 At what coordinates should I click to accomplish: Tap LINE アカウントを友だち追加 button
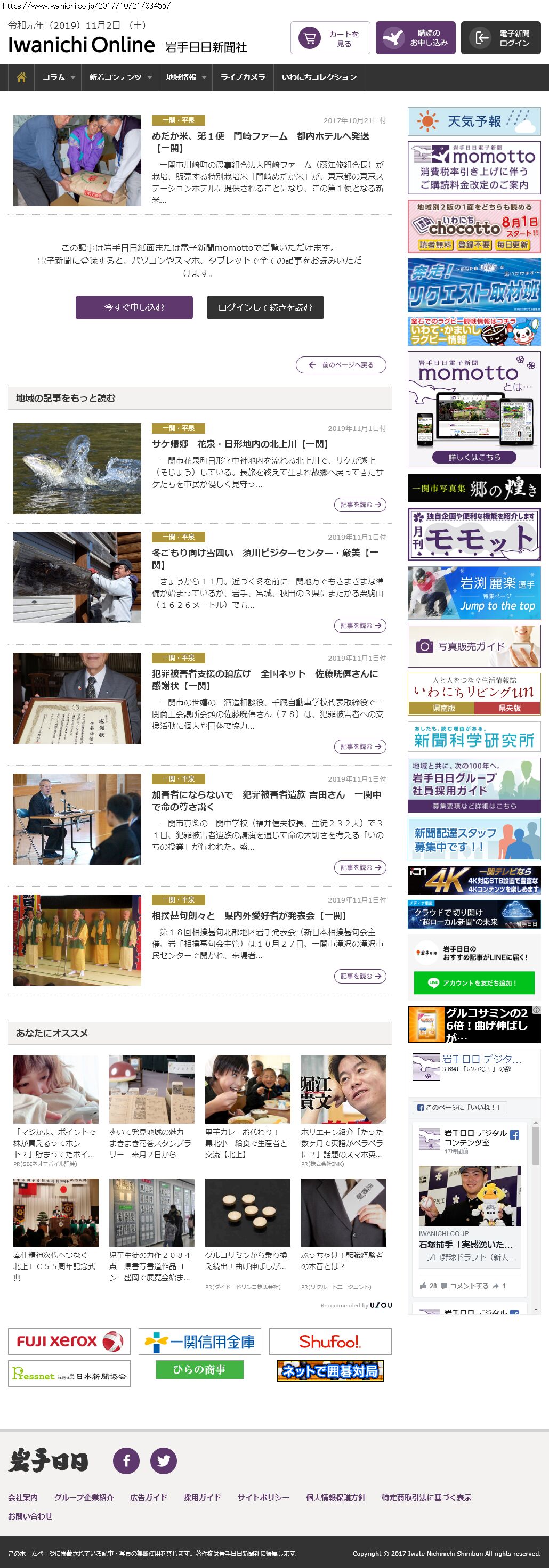coord(473,983)
